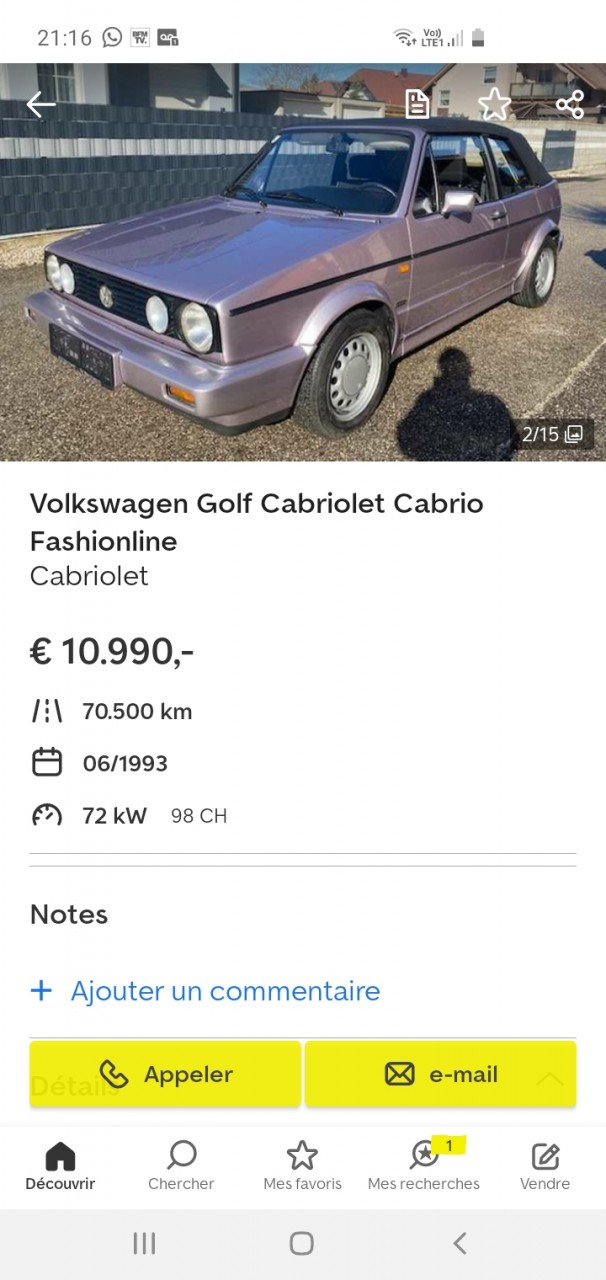The width and height of the screenshot is (606, 1280).
Task: Save this car to favorites star
Action: point(493,104)
